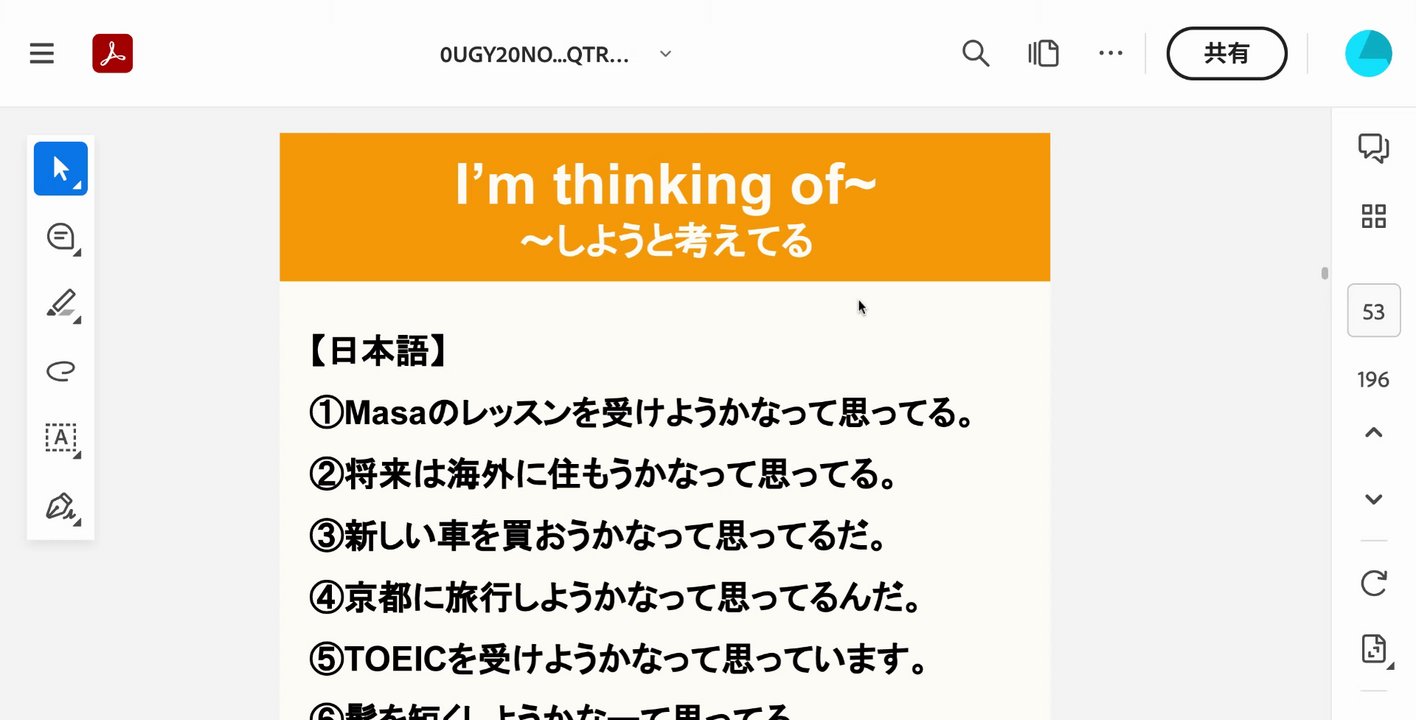Select the text box tool
This screenshot has width=1416, height=720.
click(x=60, y=437)
